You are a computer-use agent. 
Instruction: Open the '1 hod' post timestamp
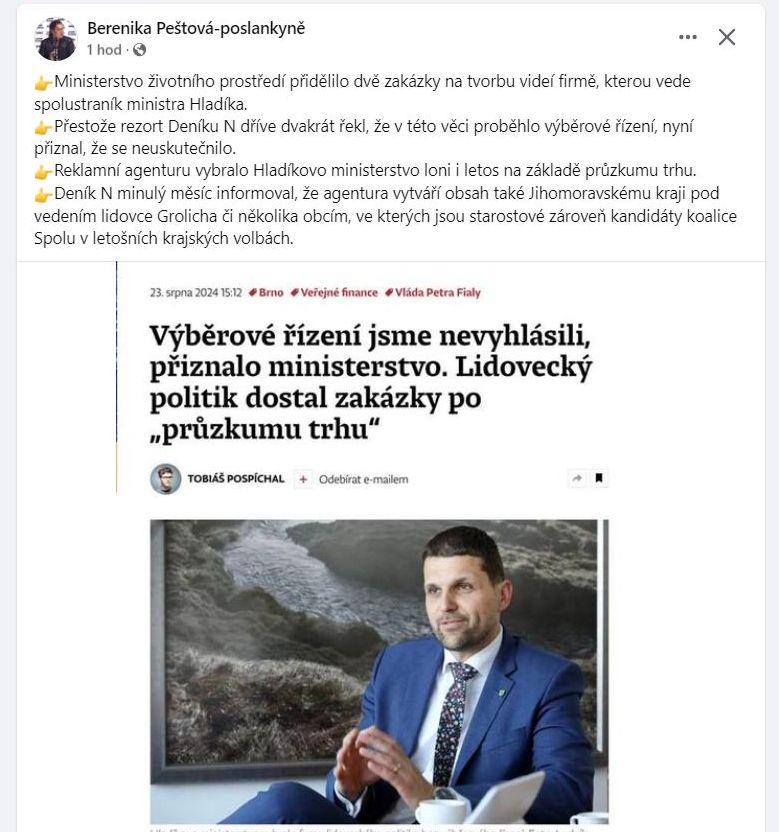(104, 49)
